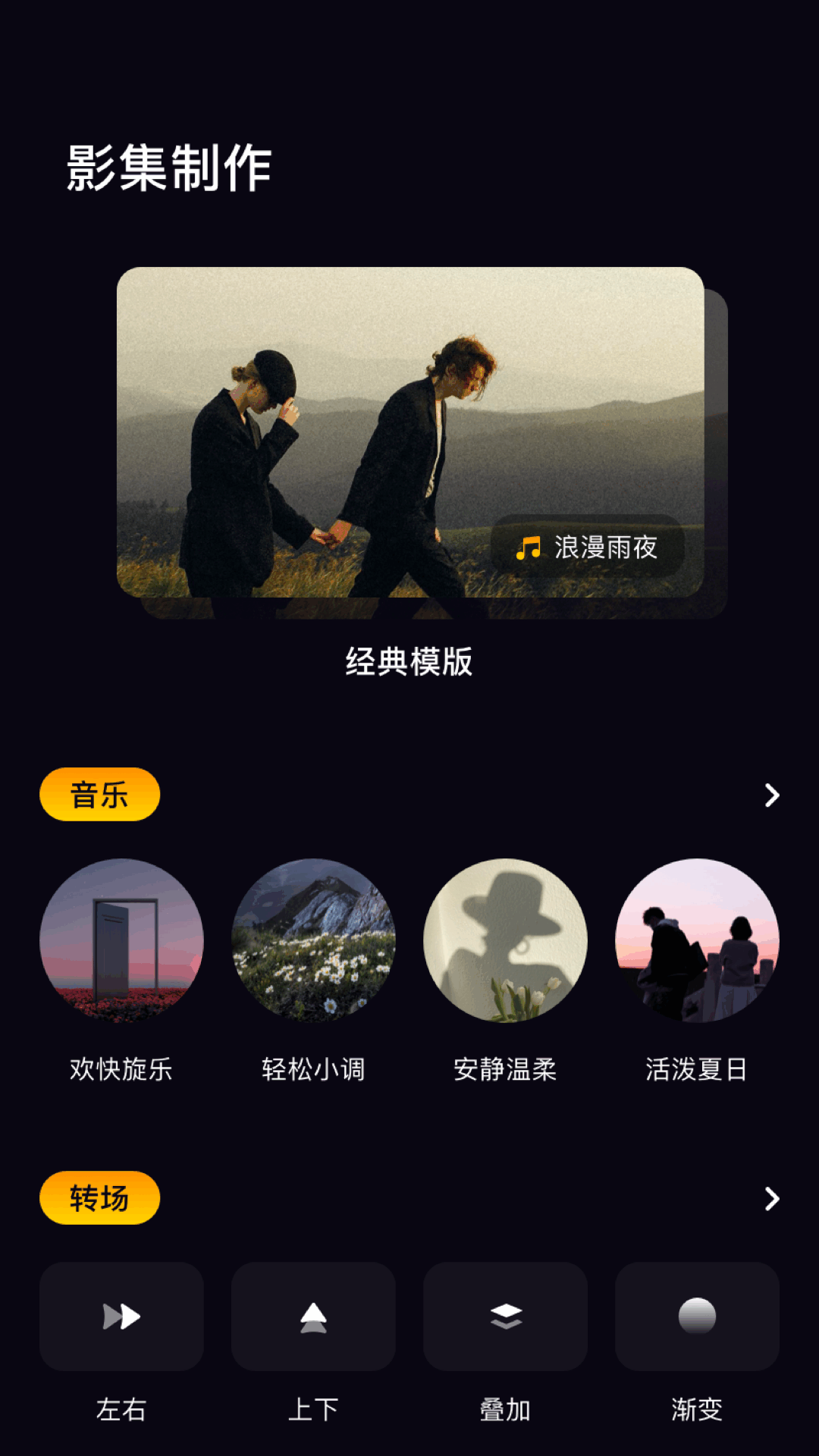Image resolution: width=819 pixels, height=1456 pixels.
Task: Expand the 音乐 section via its chevron
Action: pyautogui.click(x=771, y=795)
